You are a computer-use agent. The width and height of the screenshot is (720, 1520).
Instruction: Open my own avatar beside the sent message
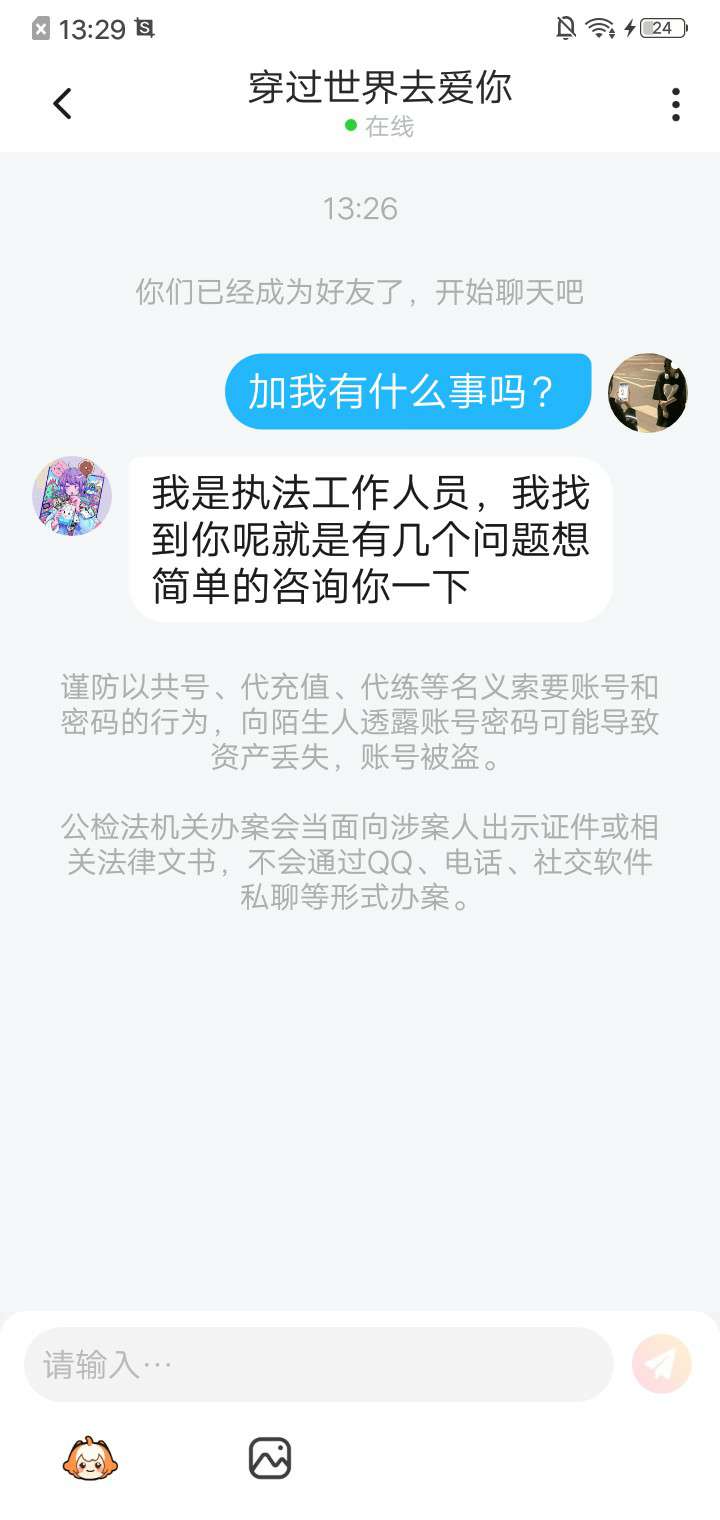coord(648,392)
